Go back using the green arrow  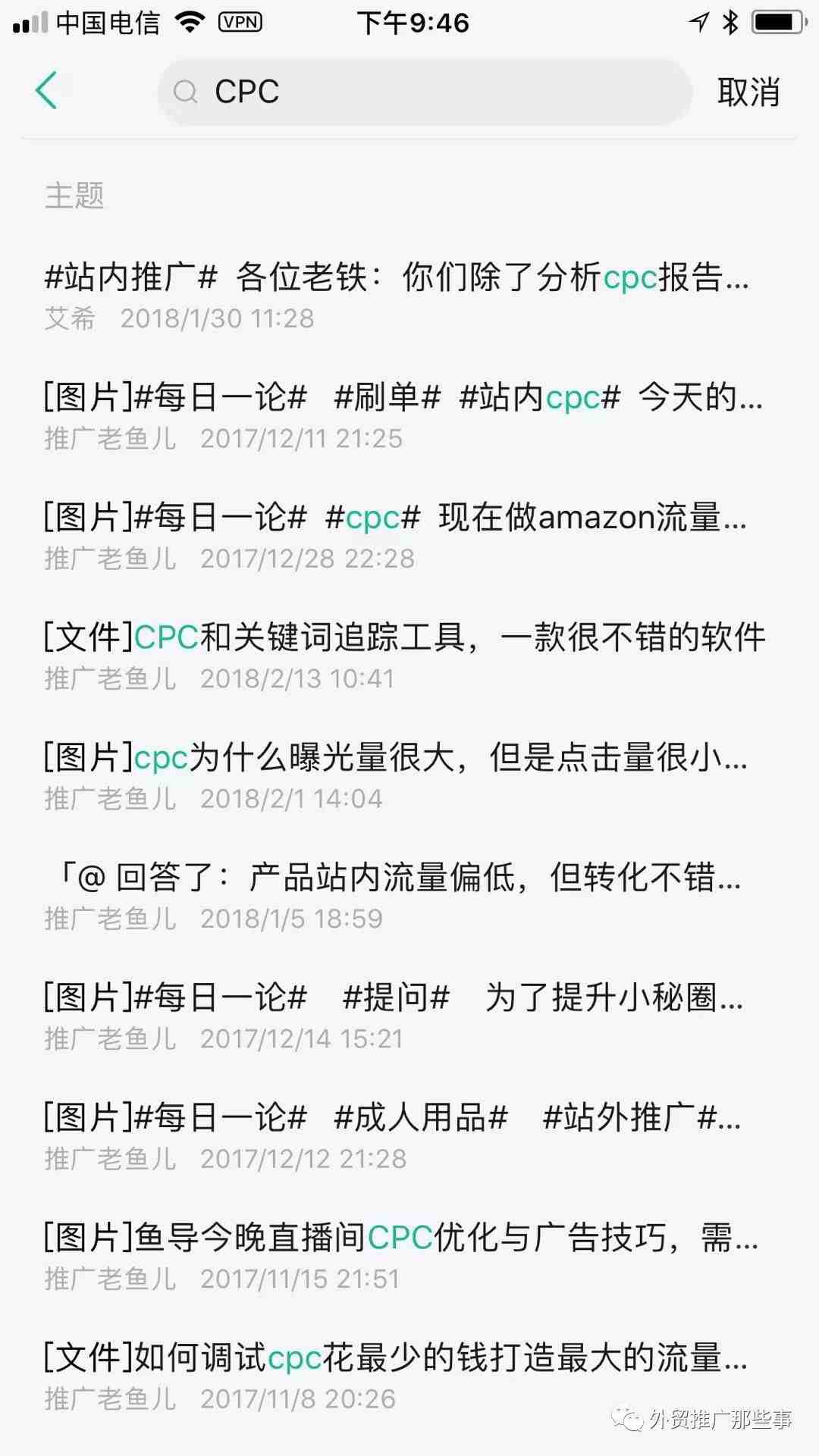[x=47, y=91]
